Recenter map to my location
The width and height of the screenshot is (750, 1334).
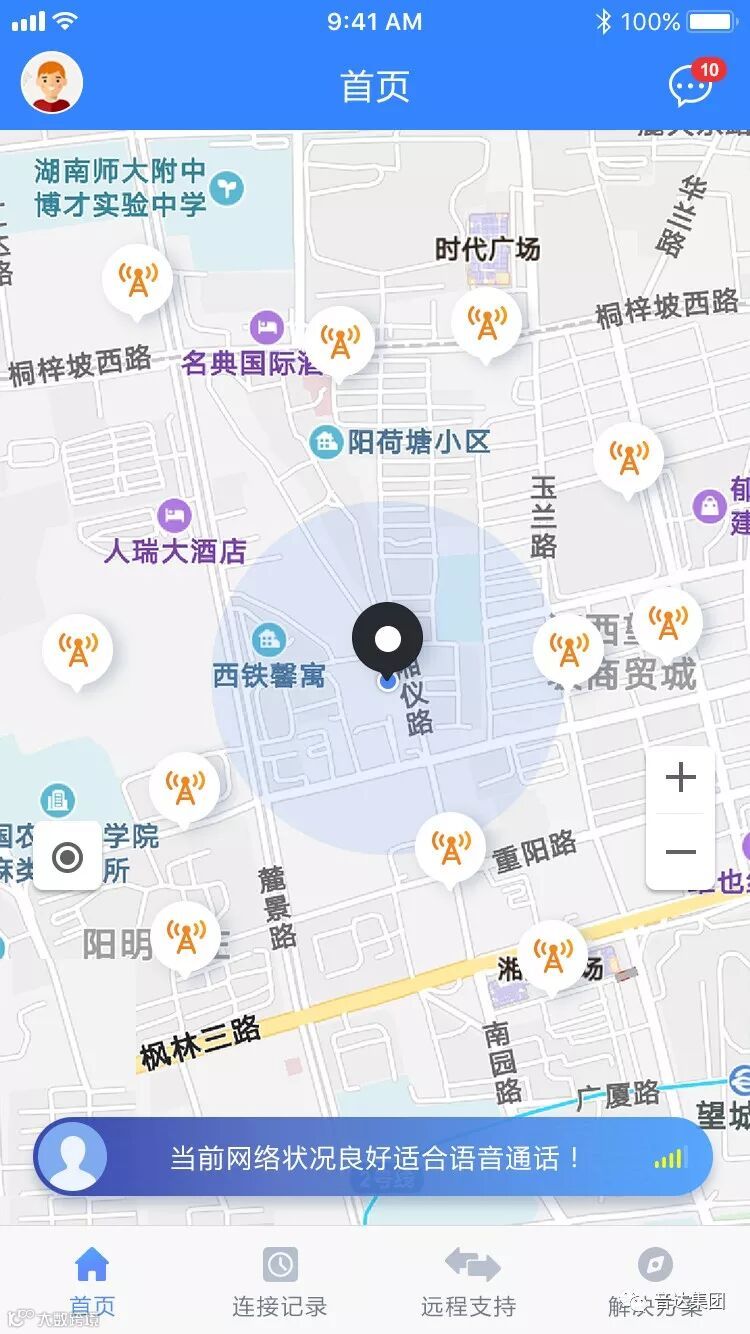coord(68,857)
